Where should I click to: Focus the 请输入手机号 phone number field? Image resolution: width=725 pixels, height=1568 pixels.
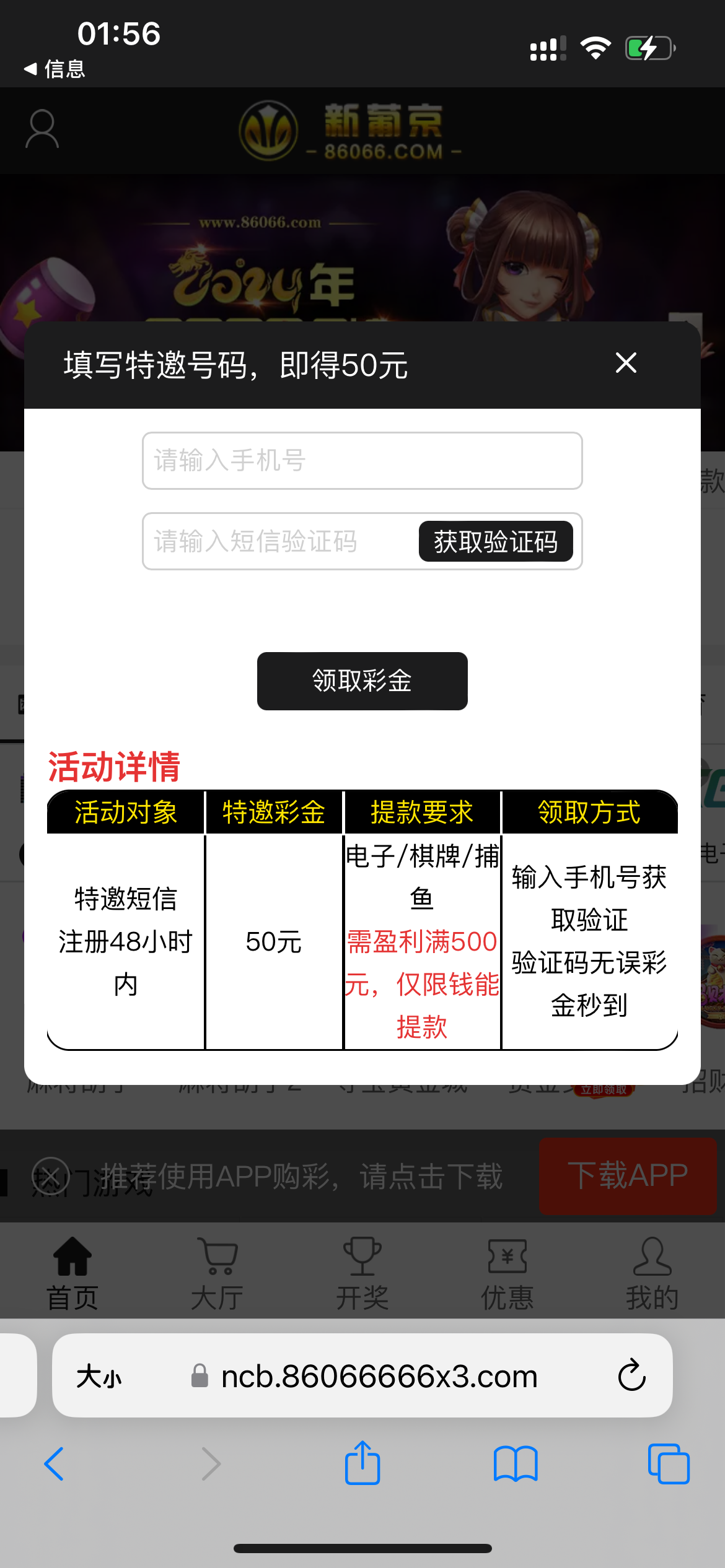362,461
